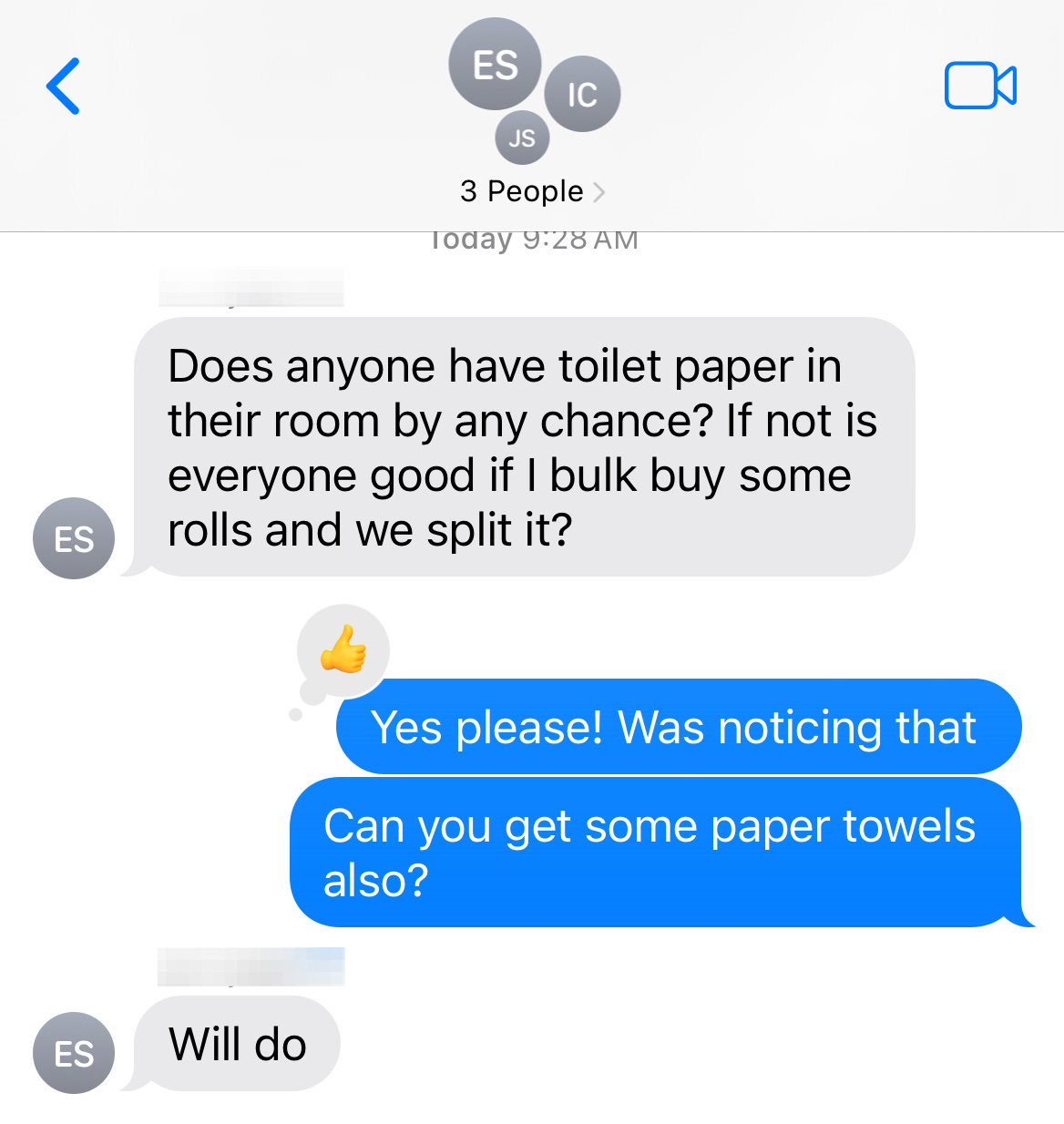Image resolution: width=1064 pixels, height=1124 pixels.
Task: View the thumbs up reaction details
Action: [x=343, y=649]
